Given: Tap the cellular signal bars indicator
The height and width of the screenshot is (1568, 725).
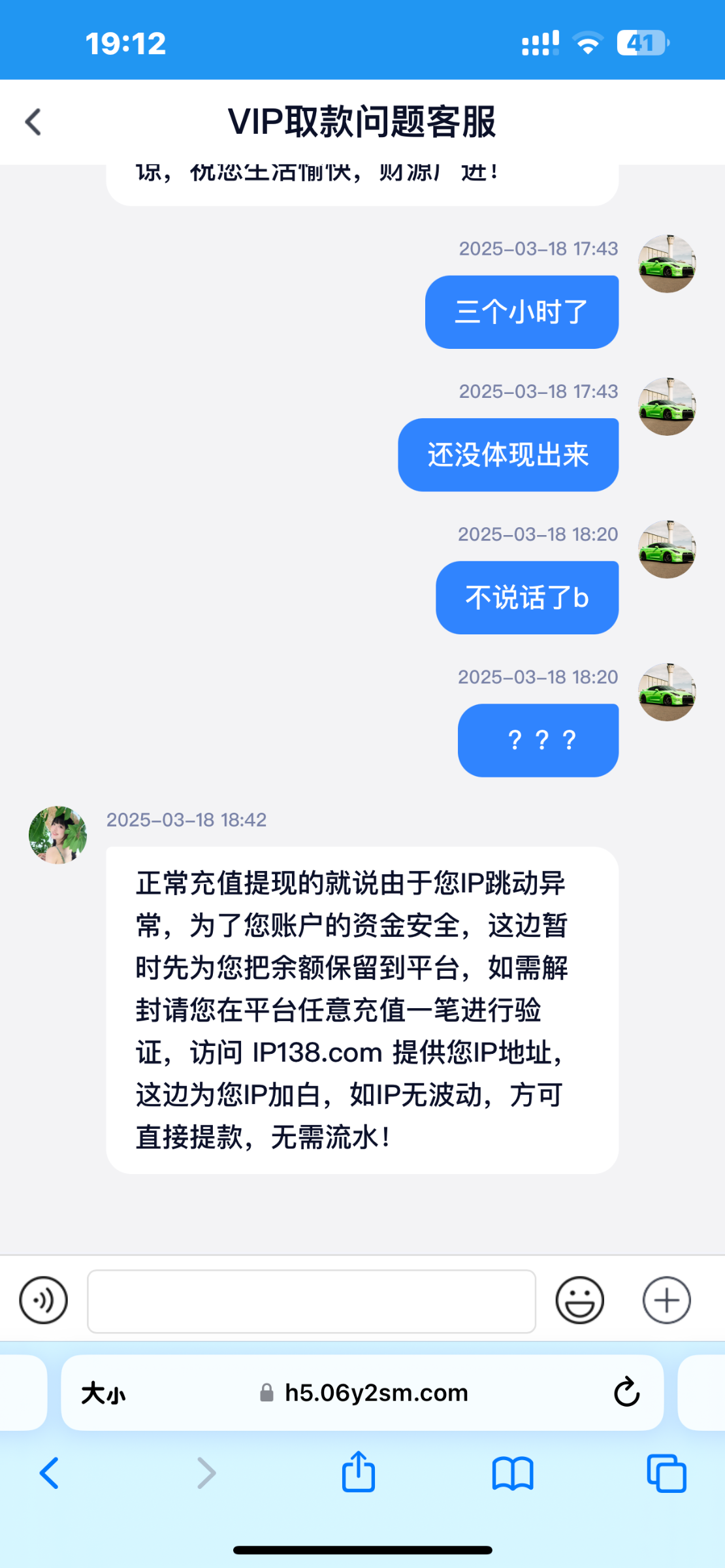Looking at the screenshot, I should point(540,42).
